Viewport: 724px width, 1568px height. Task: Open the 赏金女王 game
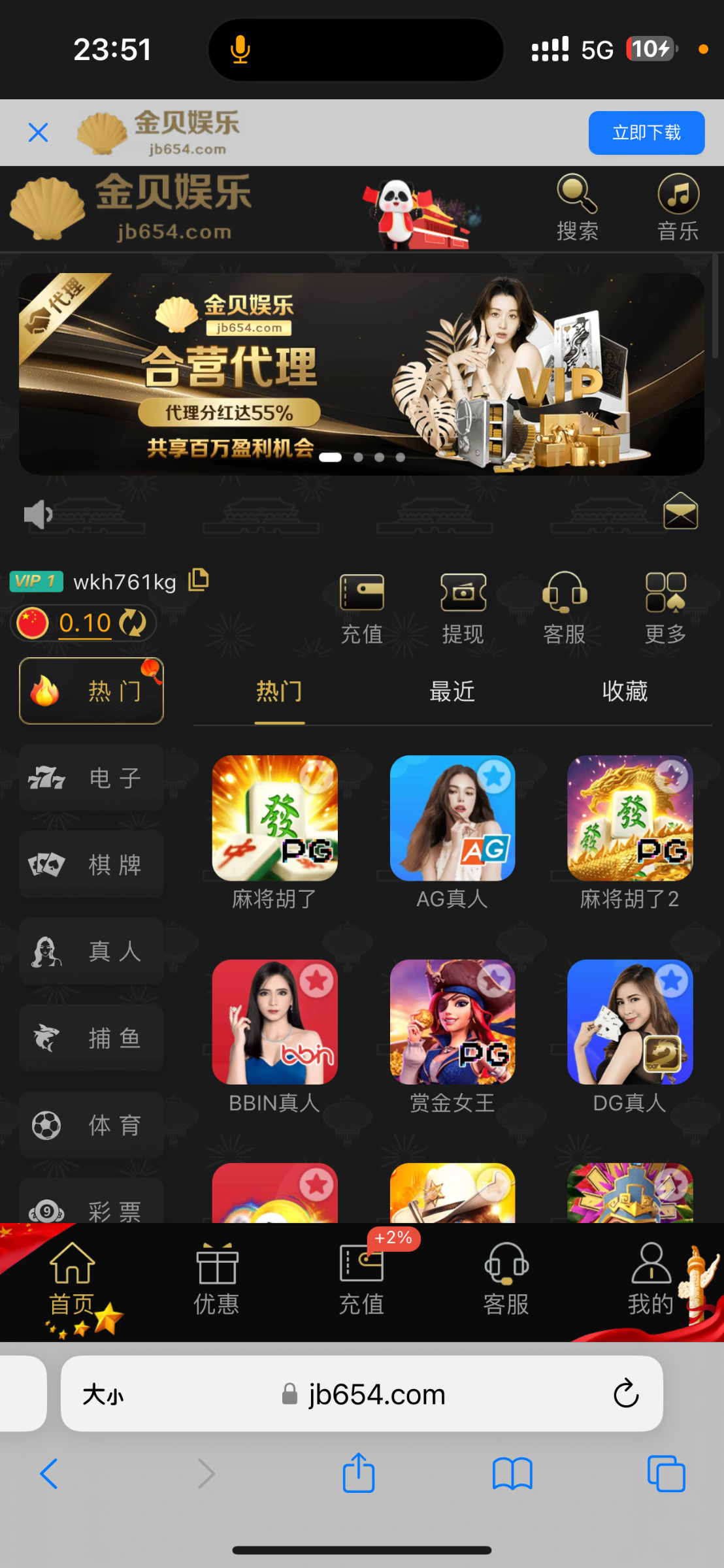coord(452,1022)
